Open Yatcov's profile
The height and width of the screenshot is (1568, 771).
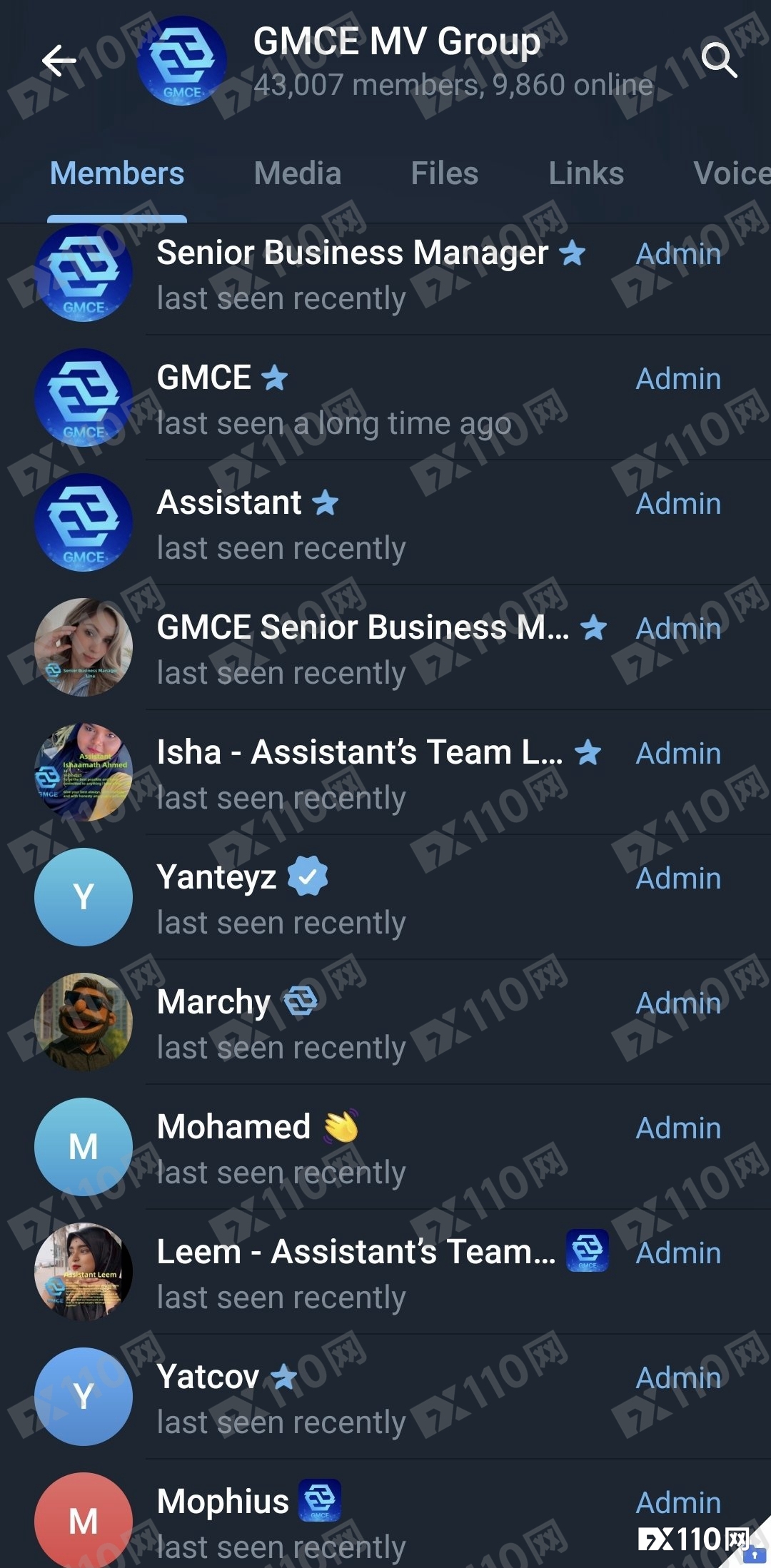tap(281, 1398)
